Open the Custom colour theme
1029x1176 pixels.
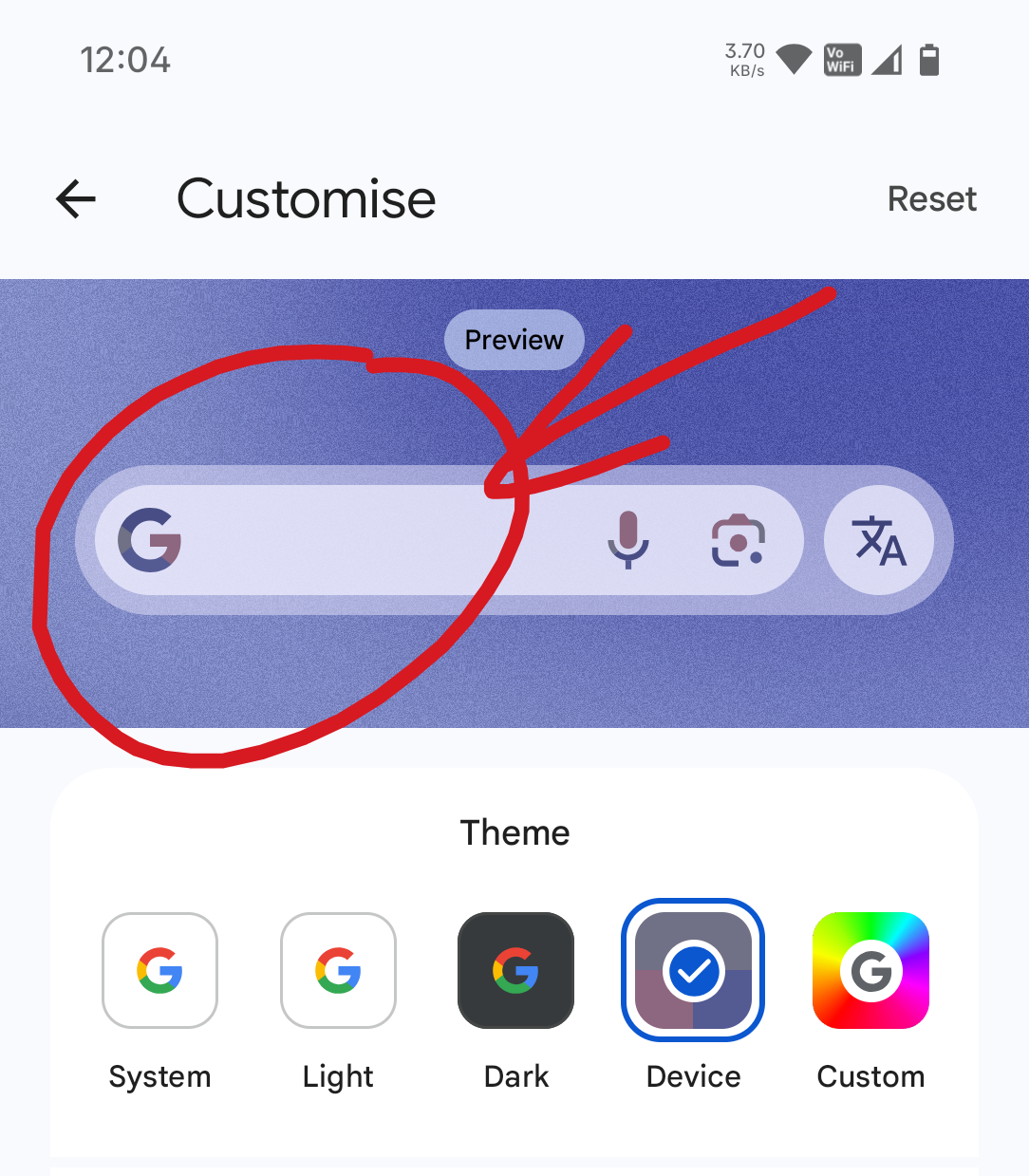coord(870,970)
